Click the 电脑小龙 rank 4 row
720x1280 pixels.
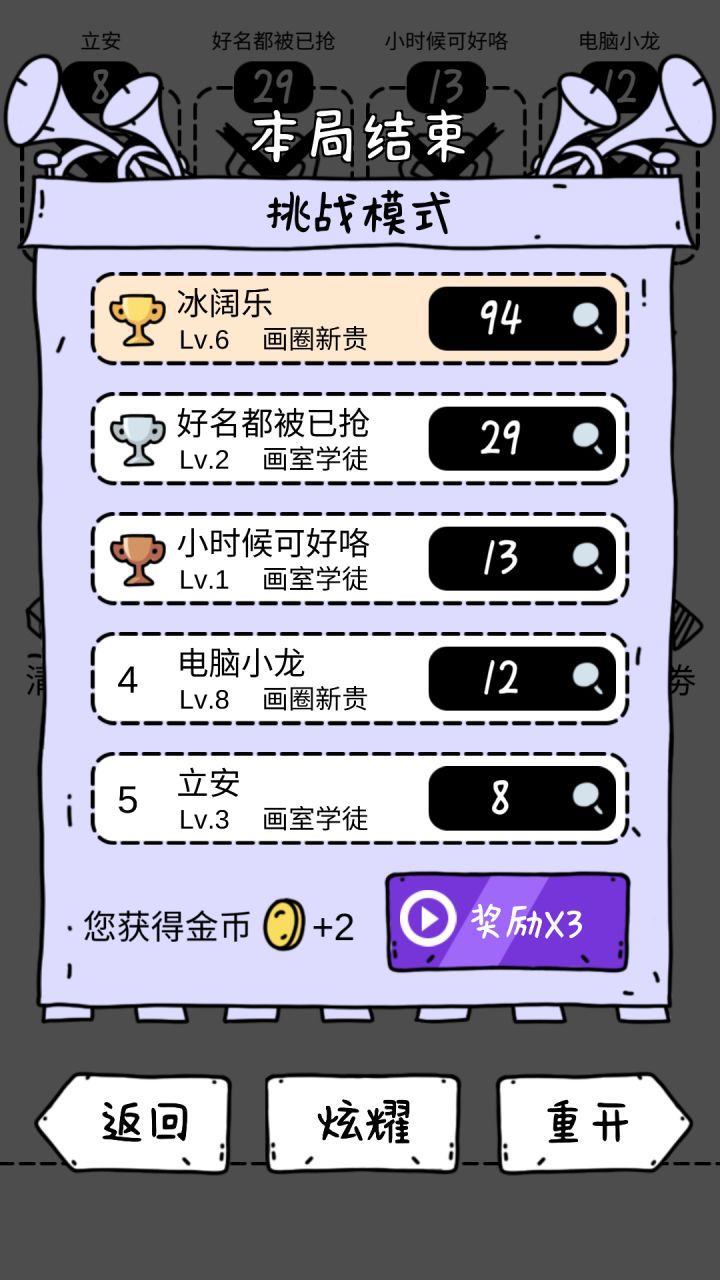[x=280, y=678]
